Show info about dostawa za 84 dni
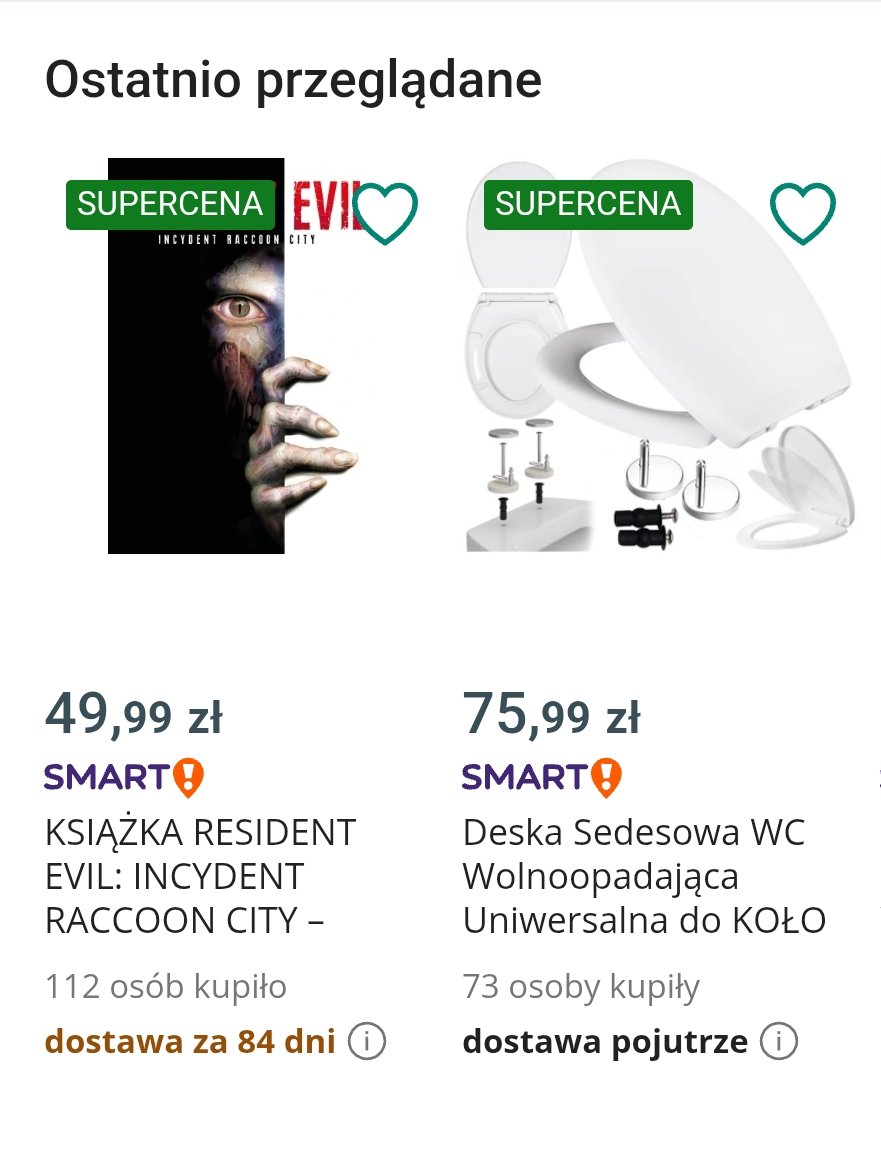The image size is (881, 1164). tap(367, 1042)
